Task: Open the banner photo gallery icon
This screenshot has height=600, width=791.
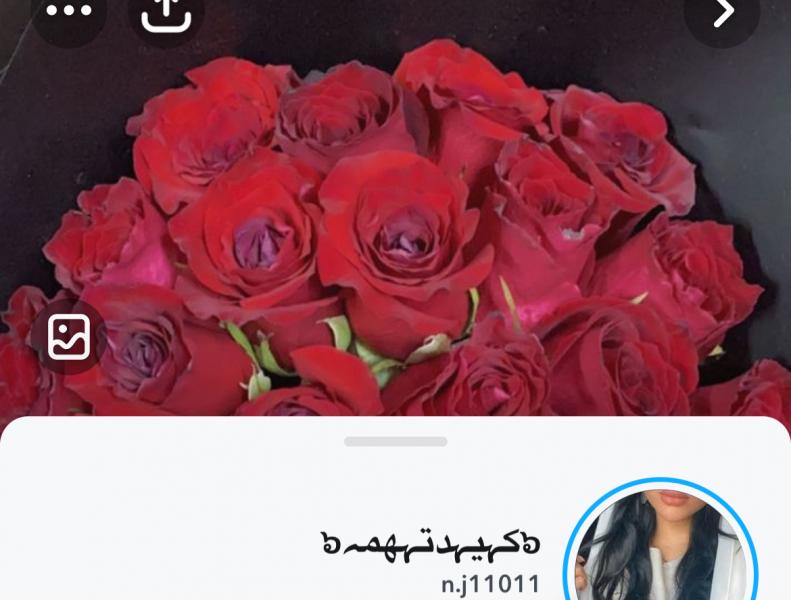Action: [x=69, y=337]
